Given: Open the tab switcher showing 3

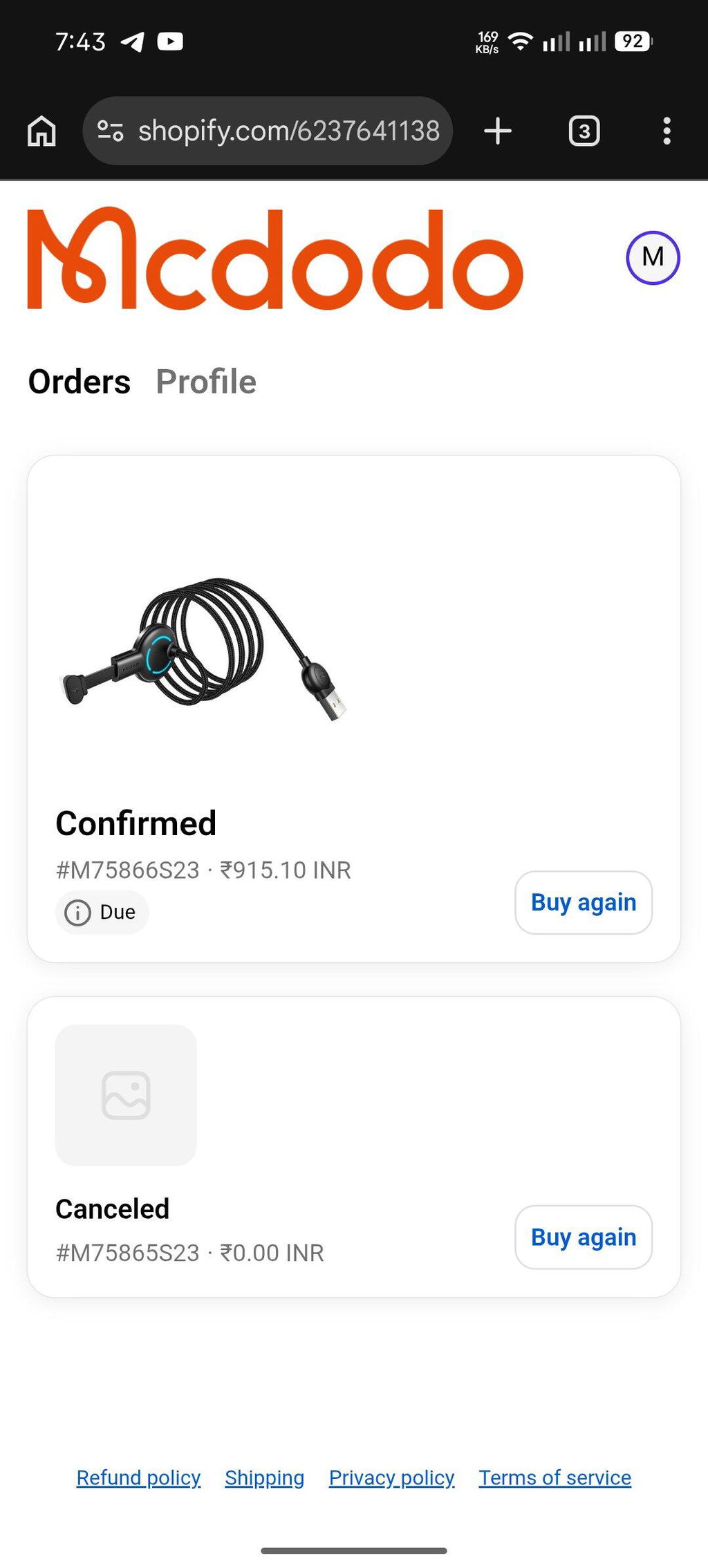Looking at the screenshot, I should coord(584,131).
